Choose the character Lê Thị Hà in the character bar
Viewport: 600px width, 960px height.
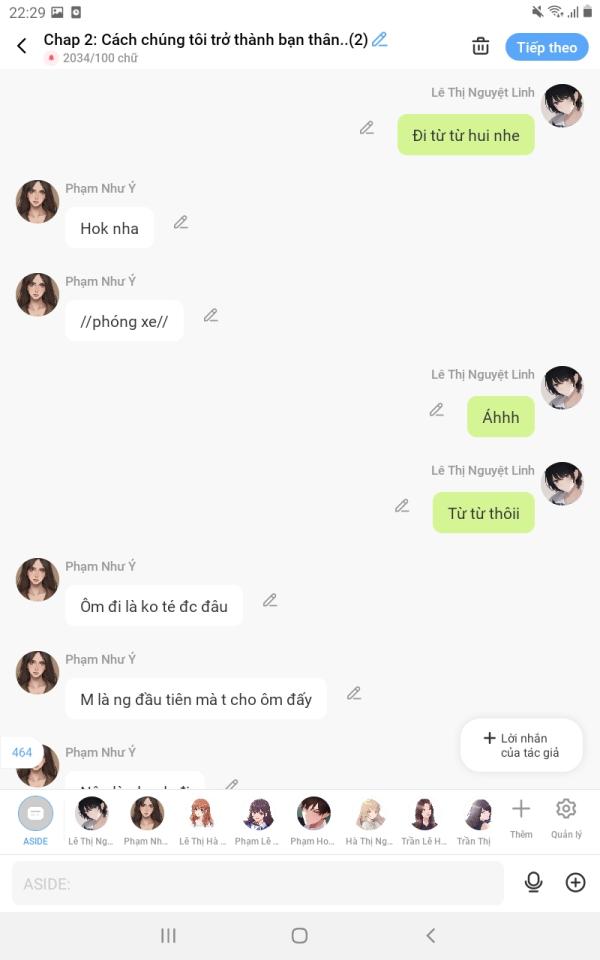[201, 820]
